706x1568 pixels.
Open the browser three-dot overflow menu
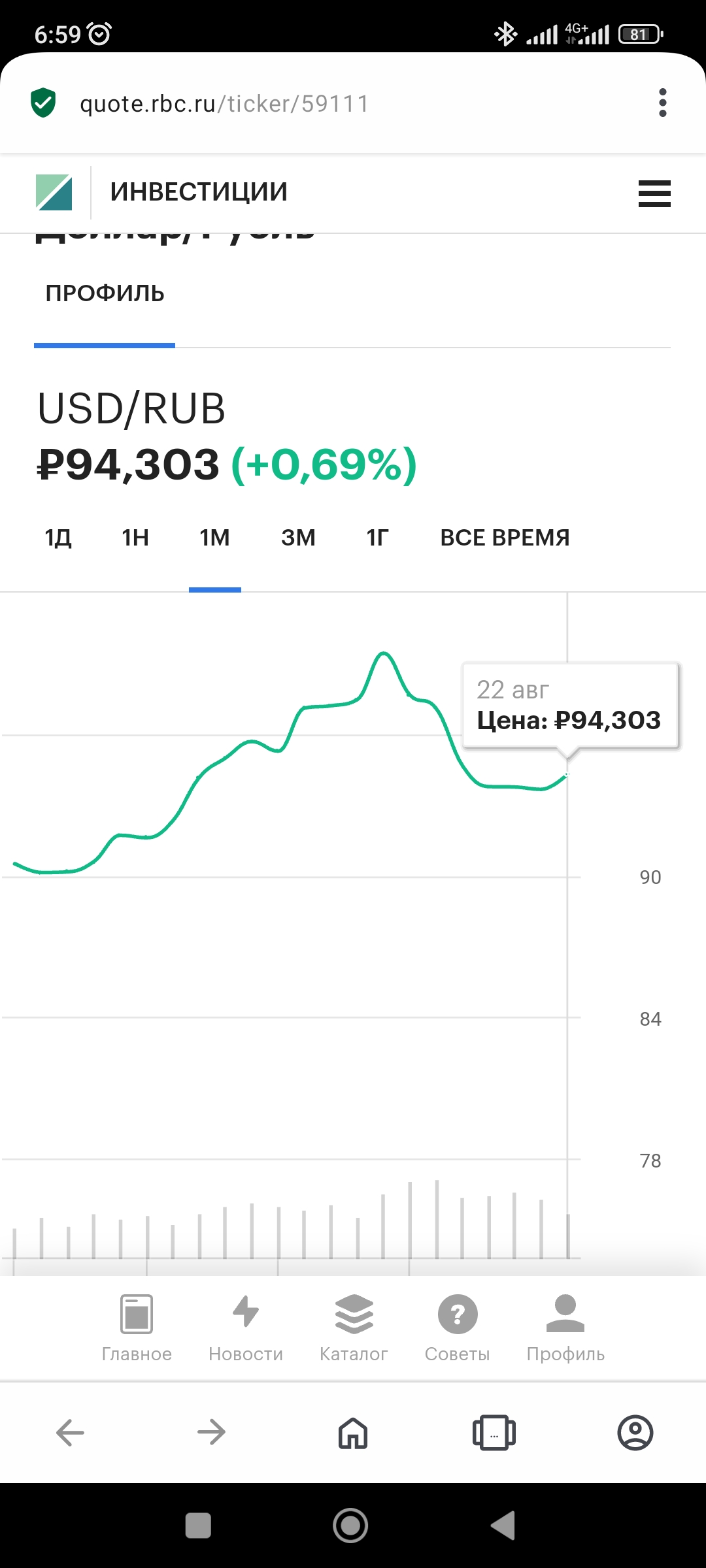coord(662,103)
